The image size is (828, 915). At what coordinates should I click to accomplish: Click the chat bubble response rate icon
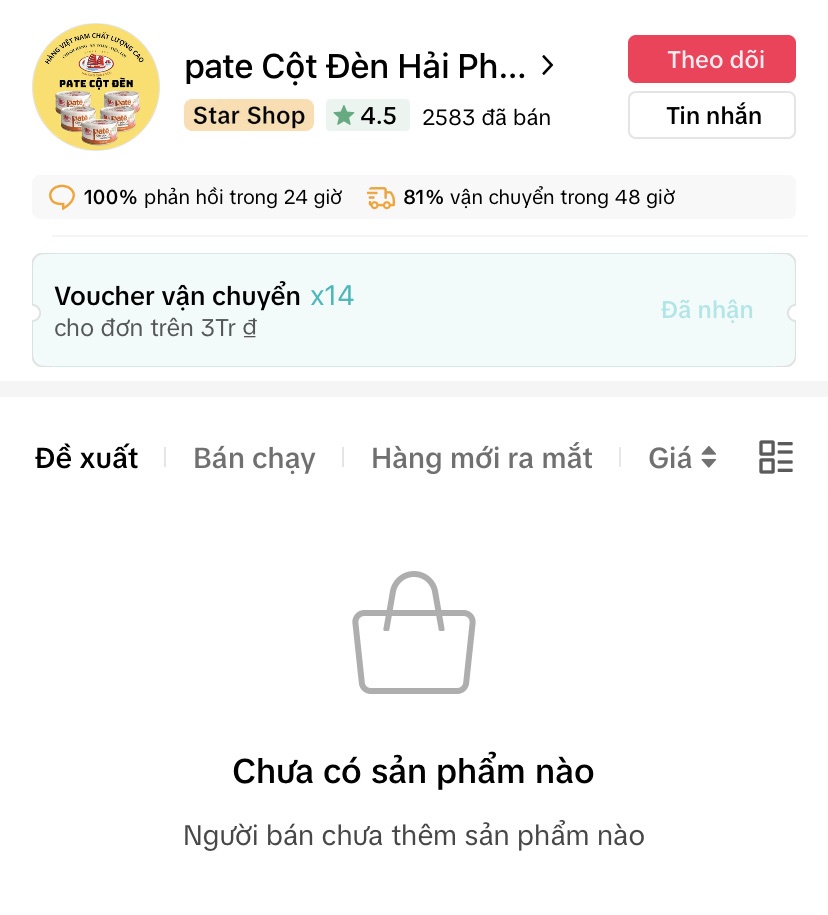(62, 197)
